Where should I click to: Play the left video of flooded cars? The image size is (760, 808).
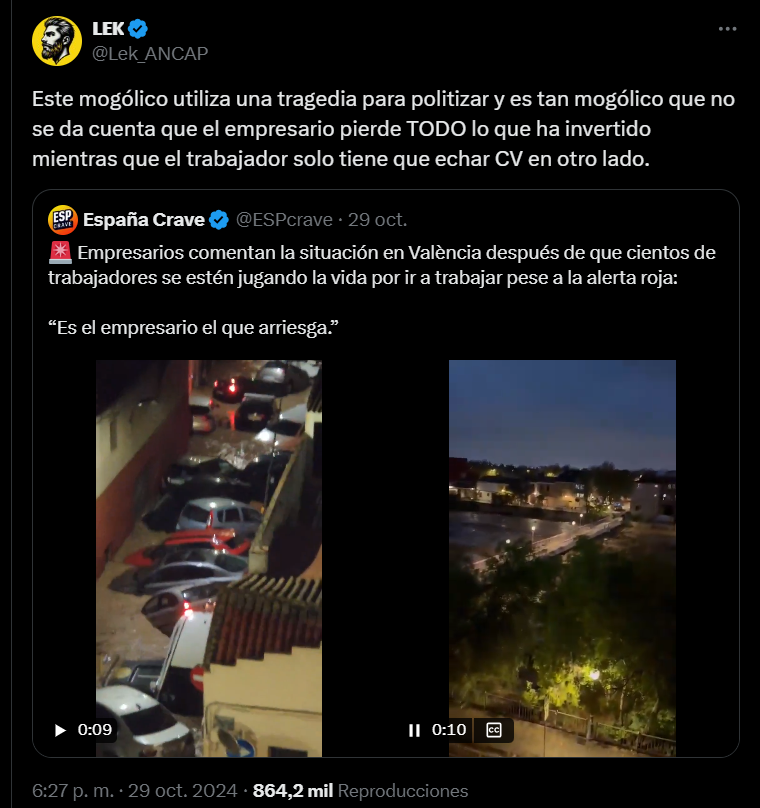coord(60,730)
